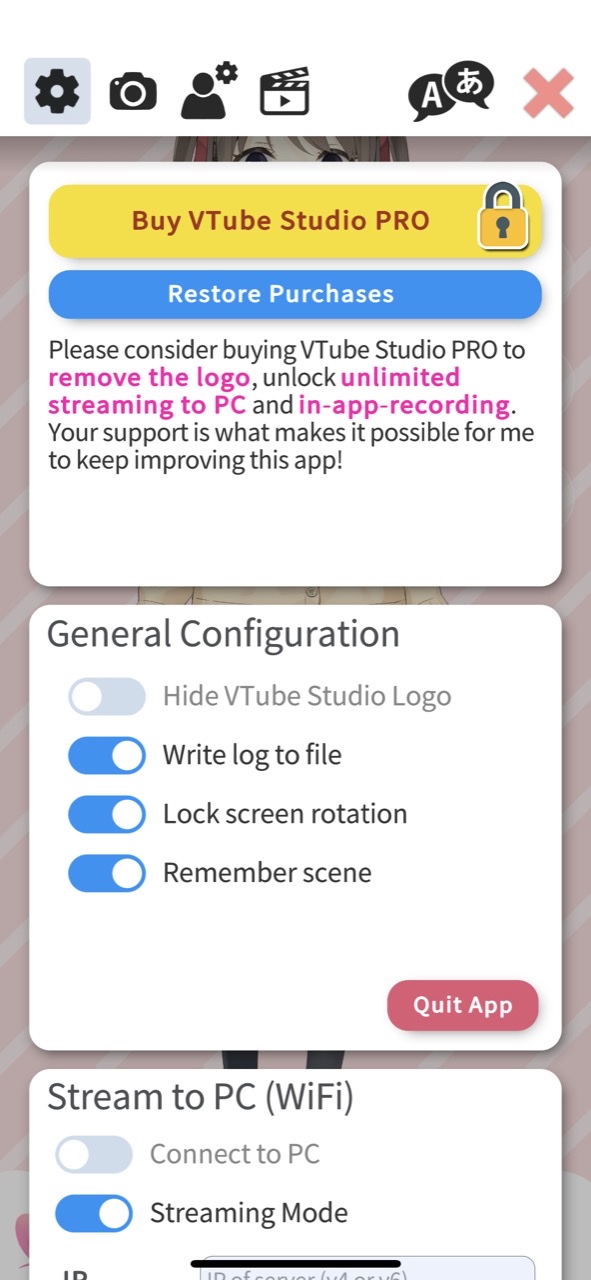The image size is (591, 1280).
Task: Turn off Lock screen rotation
Action: (x=106, y=814)
